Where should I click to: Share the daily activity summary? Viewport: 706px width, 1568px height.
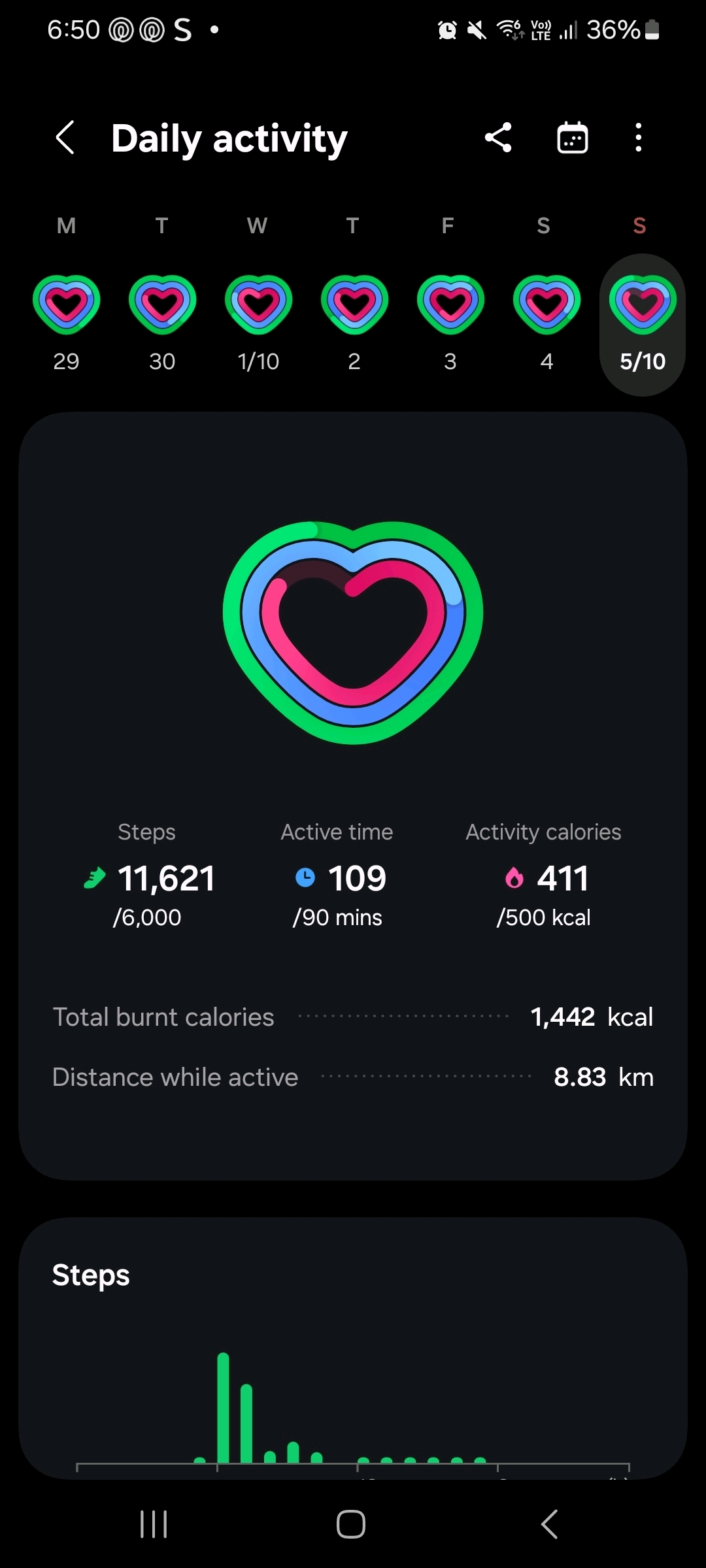pos(498,138)
